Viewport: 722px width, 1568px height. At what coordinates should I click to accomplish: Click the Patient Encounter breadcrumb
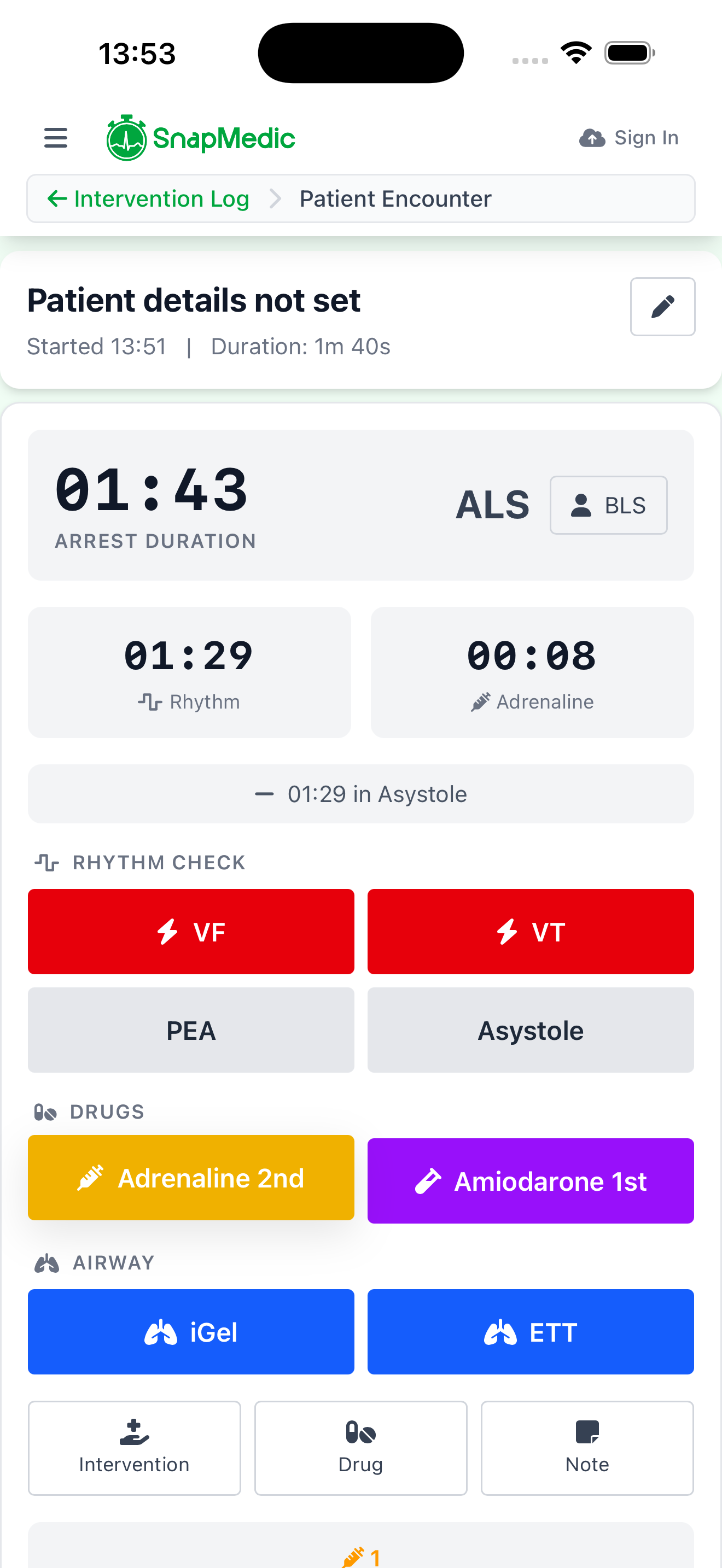pos(394,198)
